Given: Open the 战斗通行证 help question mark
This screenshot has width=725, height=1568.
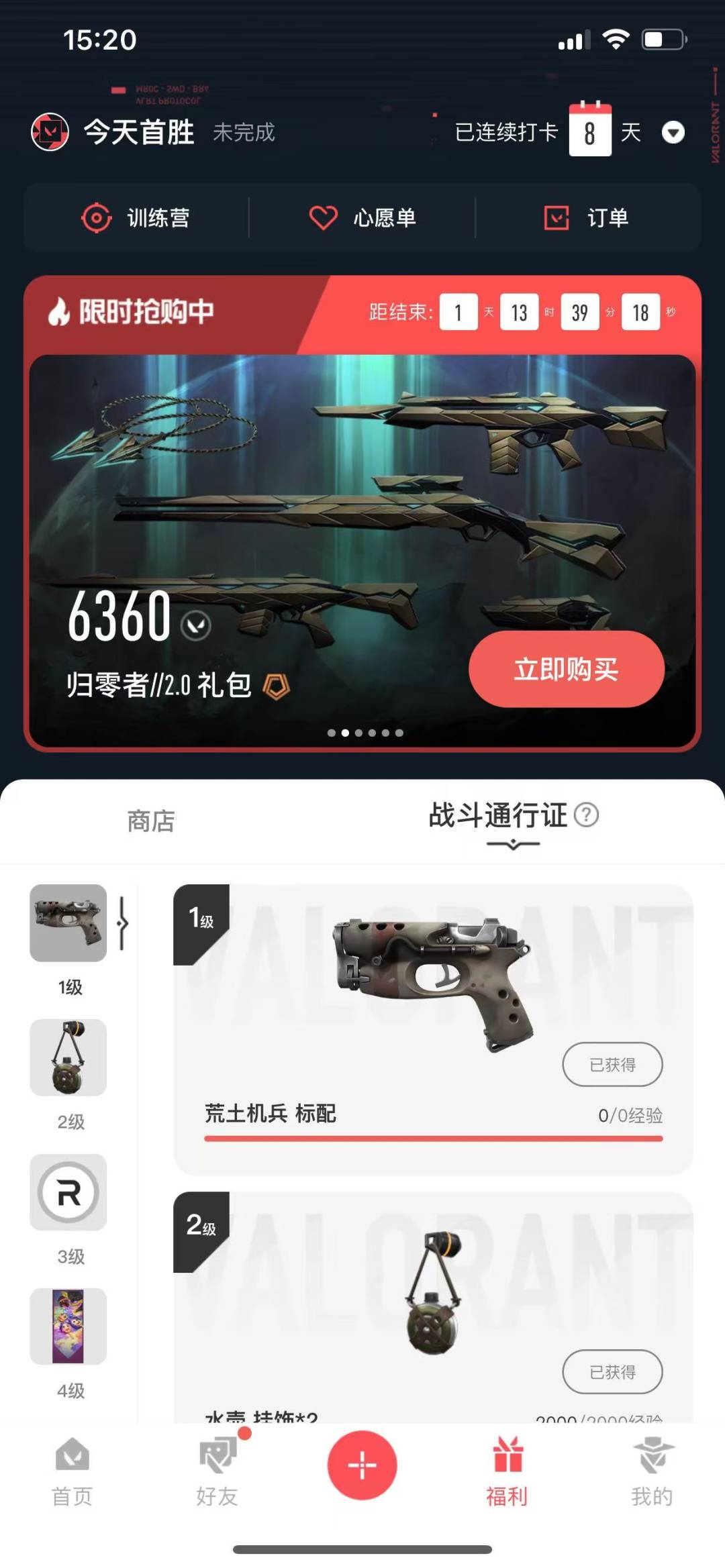Looking at the screenshot, I should (587, 815).
